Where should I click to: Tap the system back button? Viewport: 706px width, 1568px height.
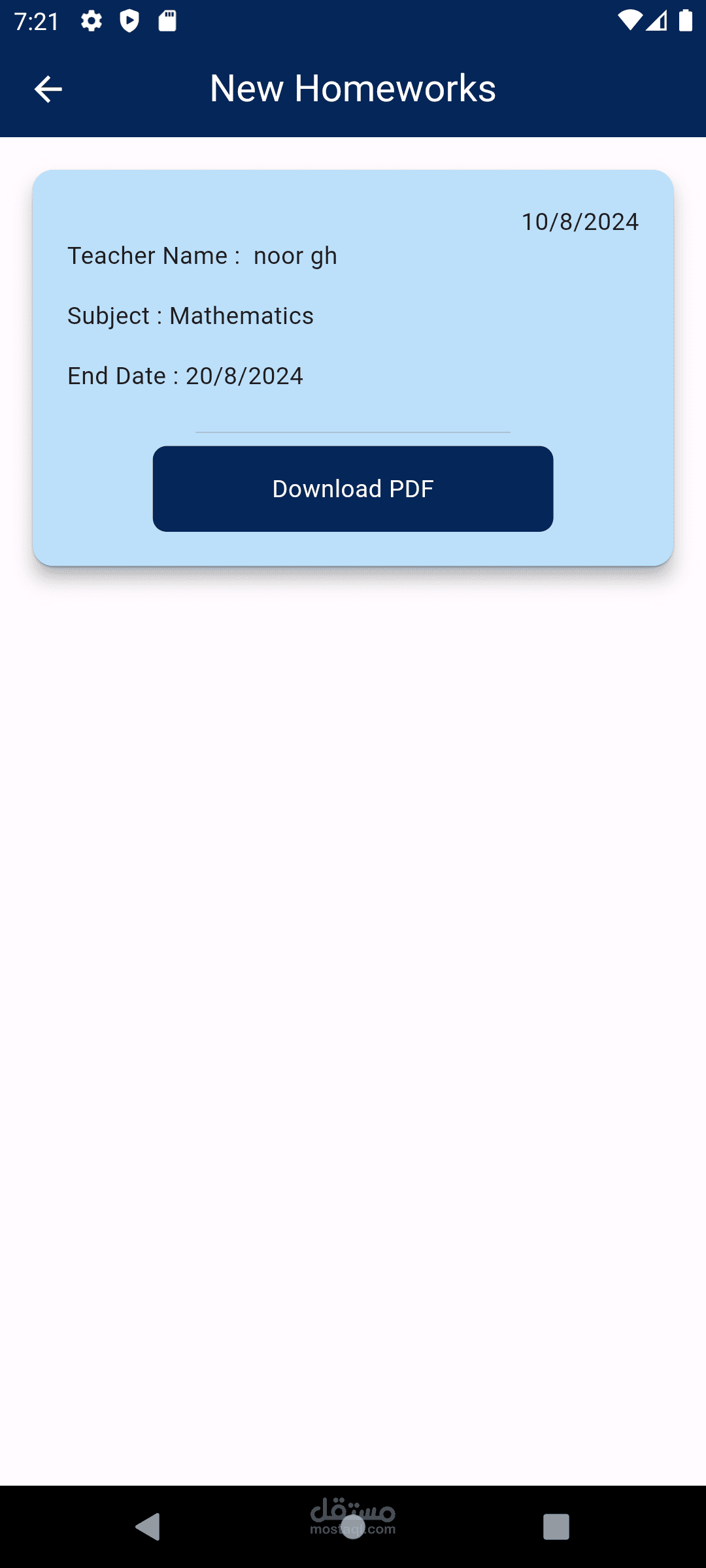[x=148, y=1527]
